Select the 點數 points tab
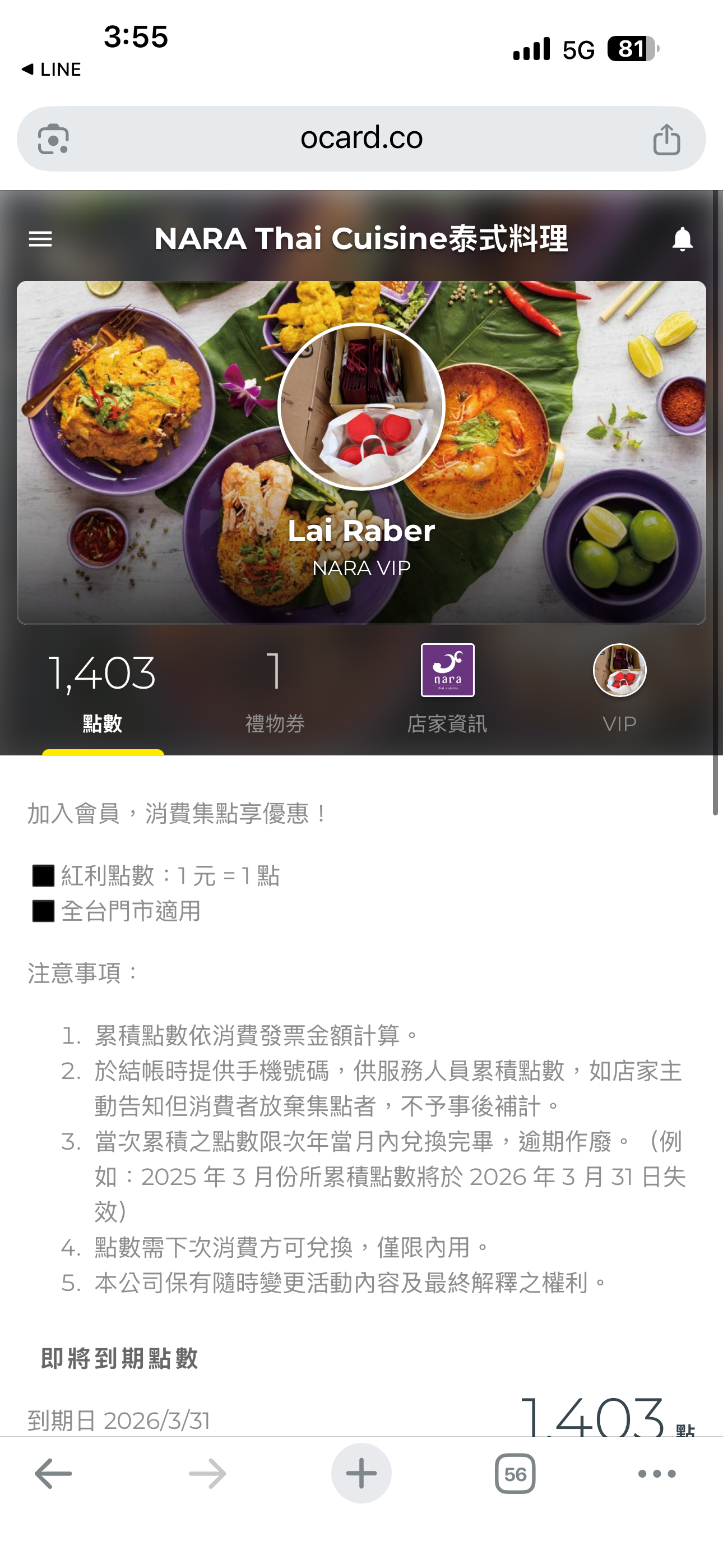This screenshot has width=723, height=1568. pyautogui.click(x=102, y=691)
